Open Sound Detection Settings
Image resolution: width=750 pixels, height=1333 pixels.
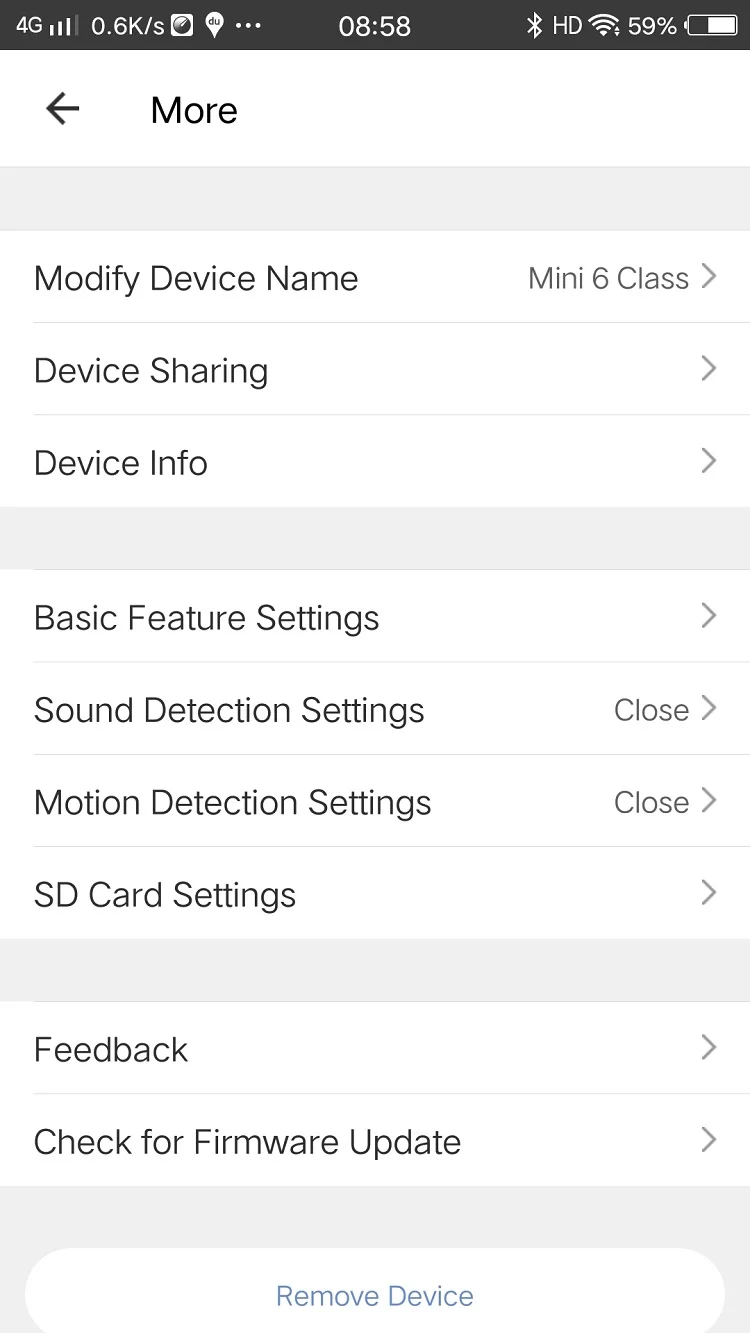[375, 709]
